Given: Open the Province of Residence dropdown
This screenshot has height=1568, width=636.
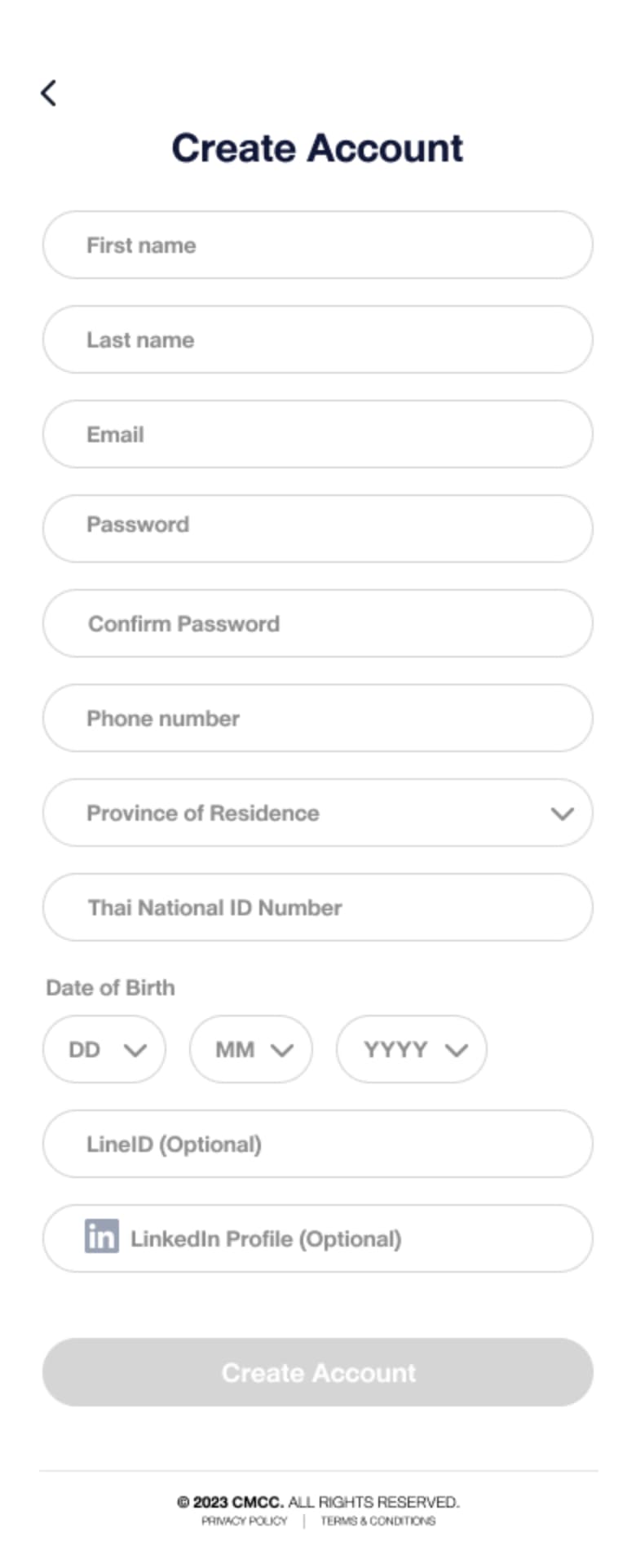Looking at the screenshot, I should (318, 813).
